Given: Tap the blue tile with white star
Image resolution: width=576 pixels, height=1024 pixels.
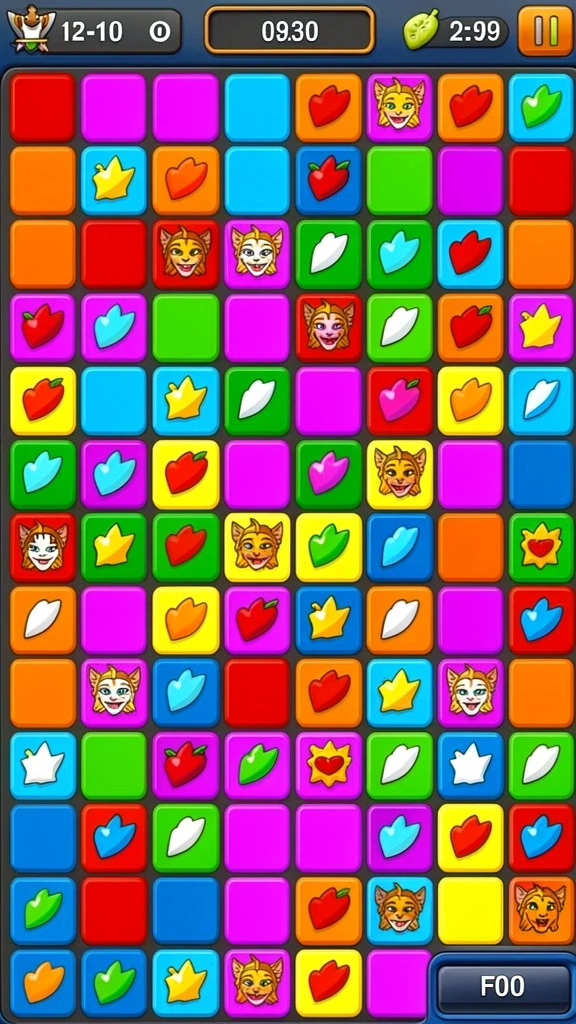Looking at the screenshot, I should coord(470,765).
